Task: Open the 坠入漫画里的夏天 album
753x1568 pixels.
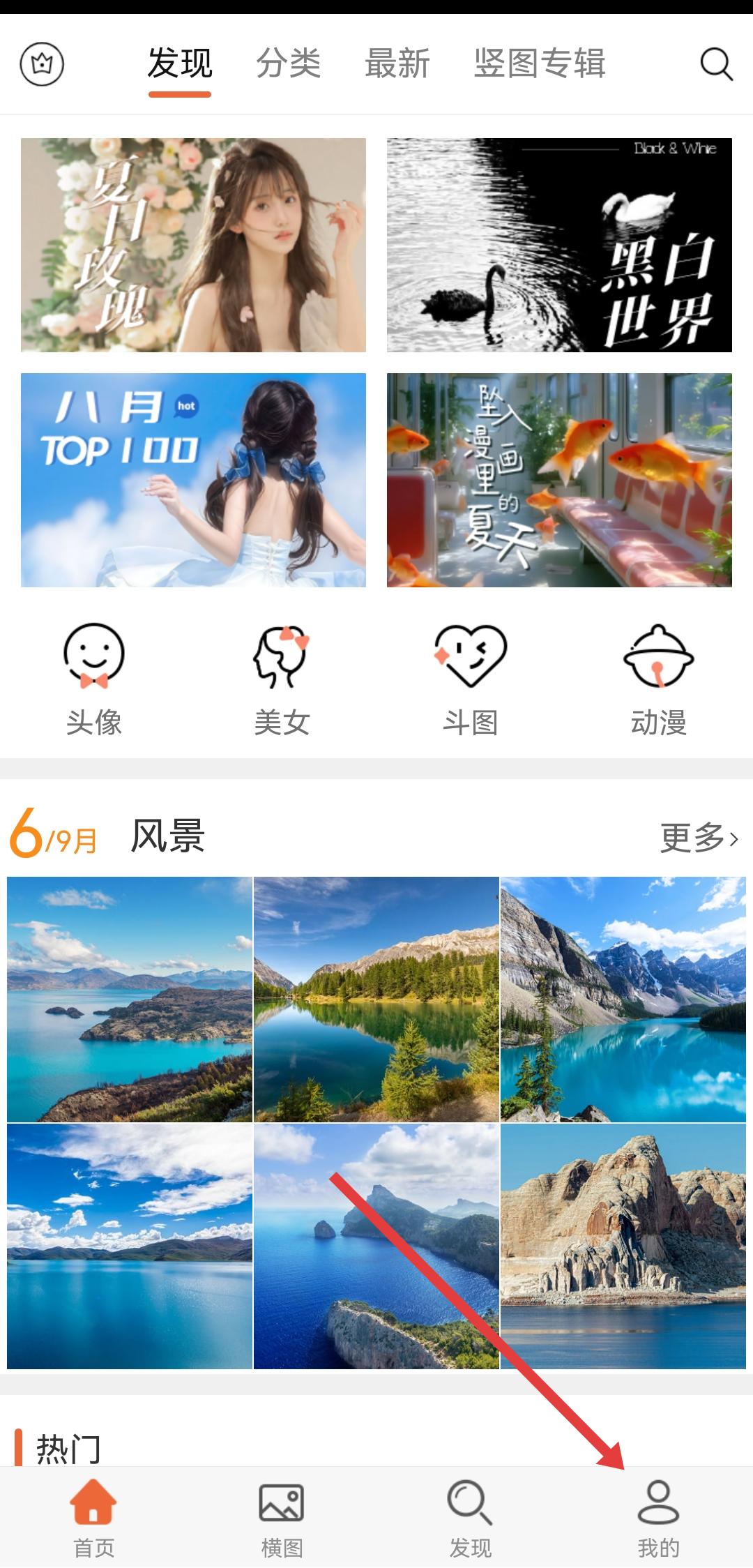Action: [x=559, y=480]
